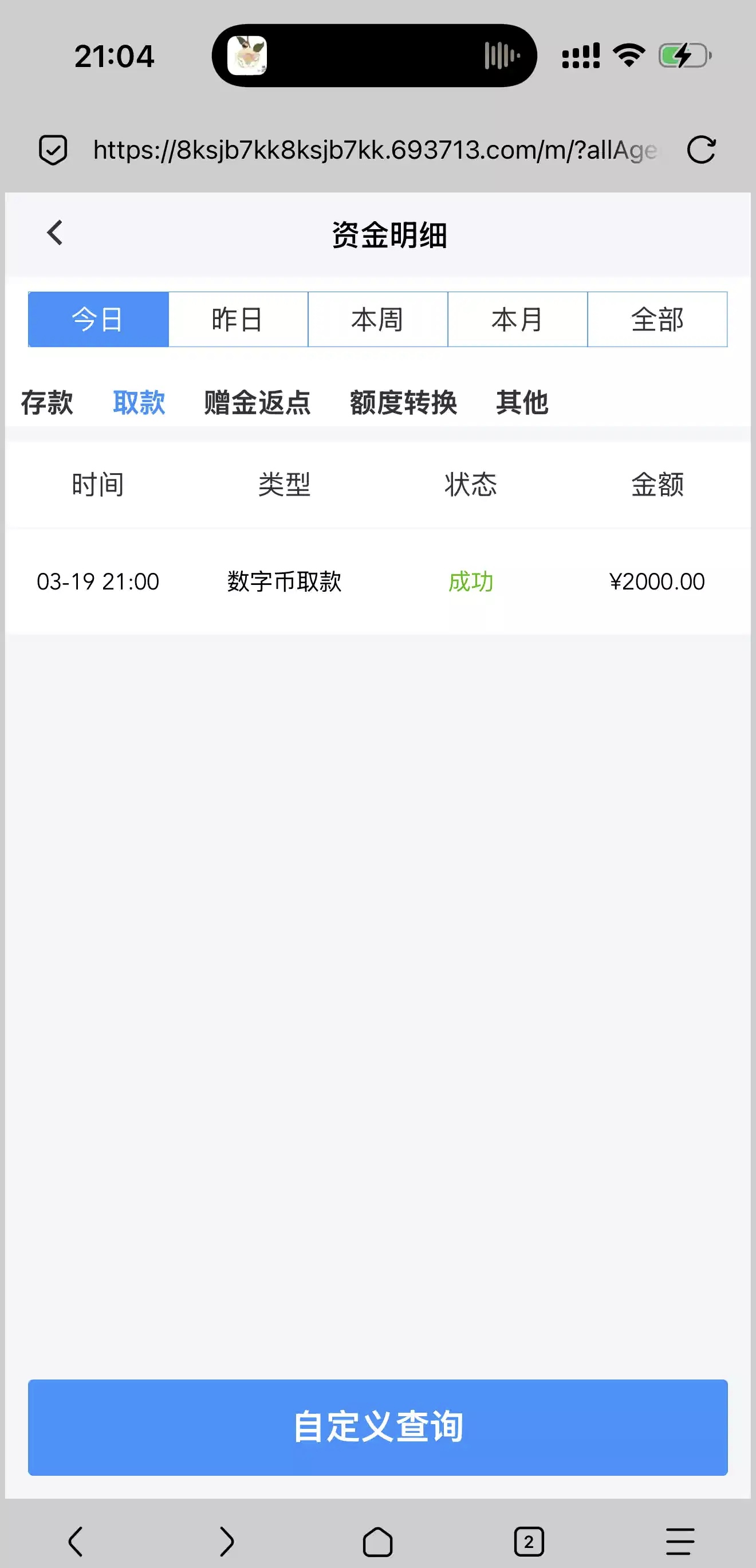
Task: Switch to the 赠金返点 tab
Action: [257, 402]
